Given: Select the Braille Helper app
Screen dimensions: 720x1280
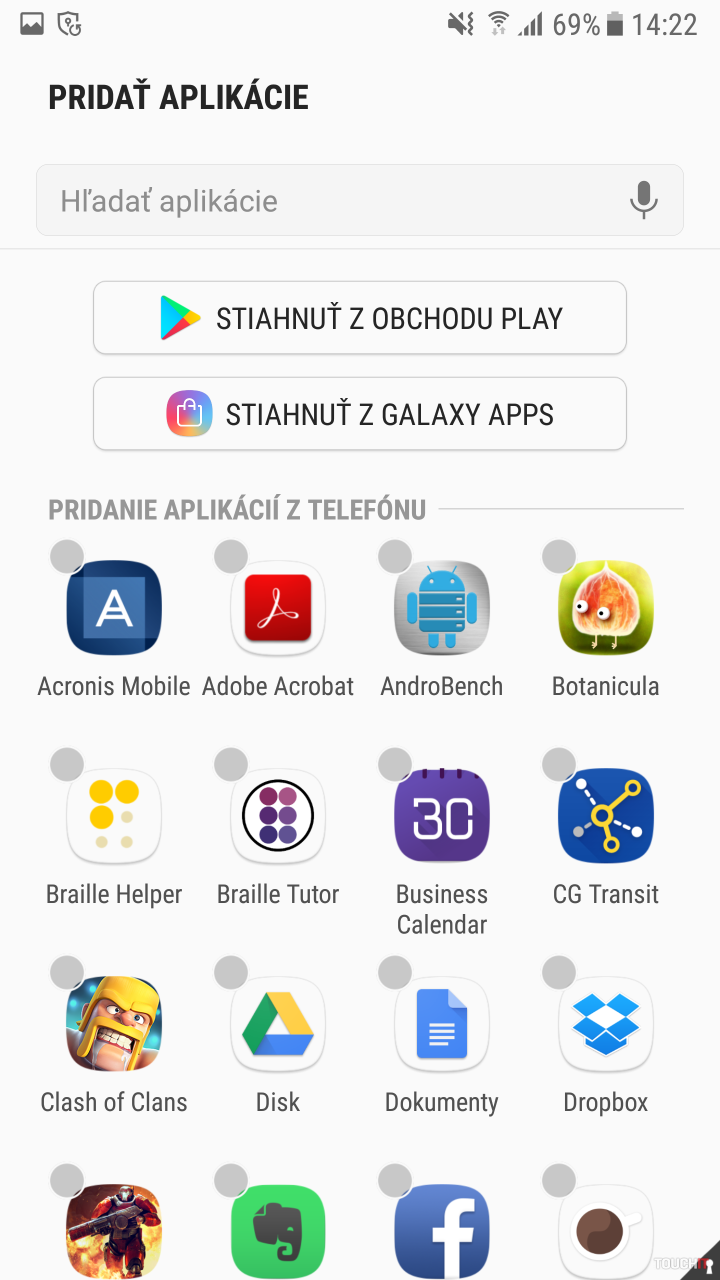Looking at the screenshot, I should (x=114, y=816).
